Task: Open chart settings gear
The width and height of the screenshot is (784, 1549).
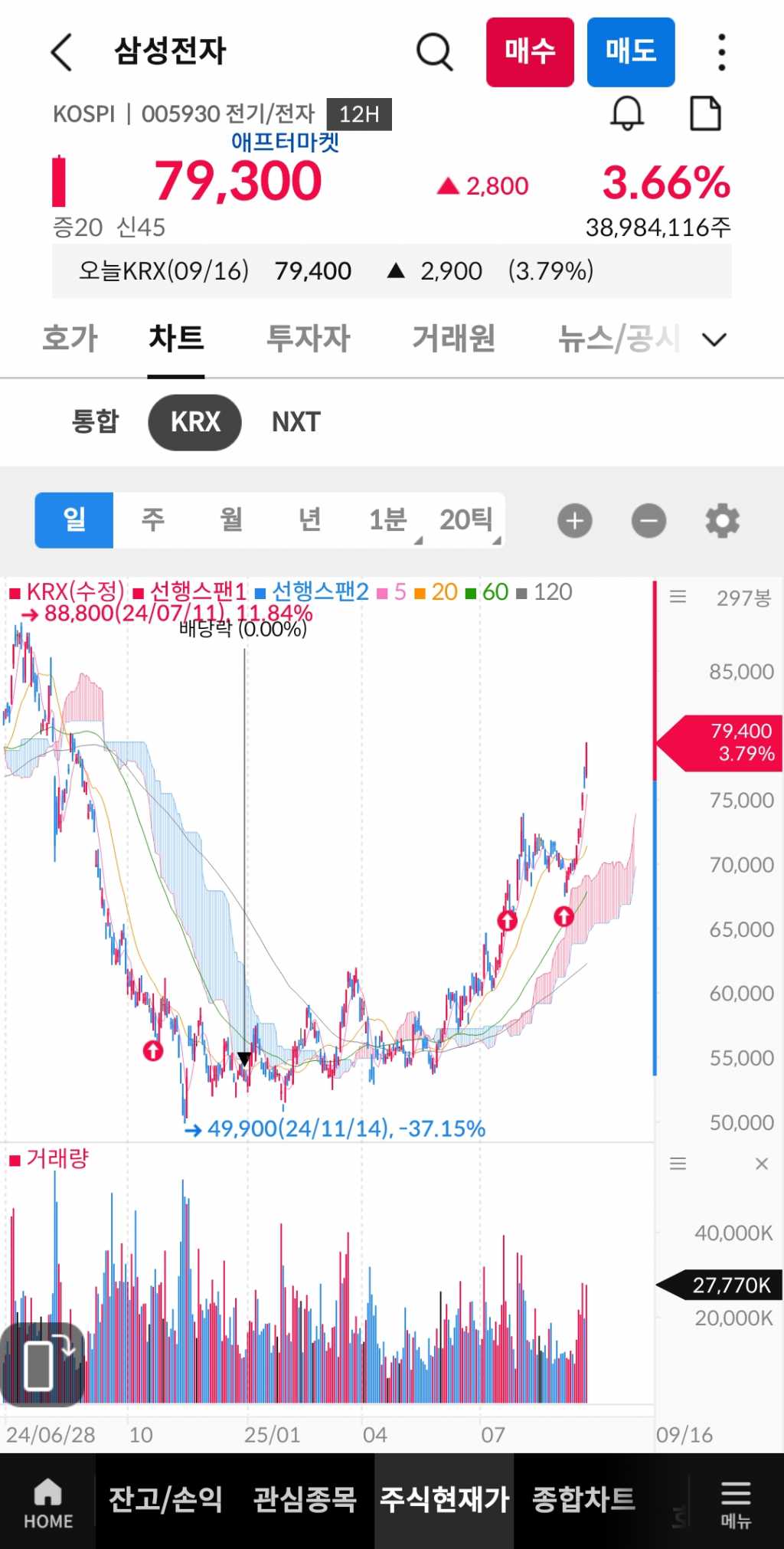Action: click(722, 521)
